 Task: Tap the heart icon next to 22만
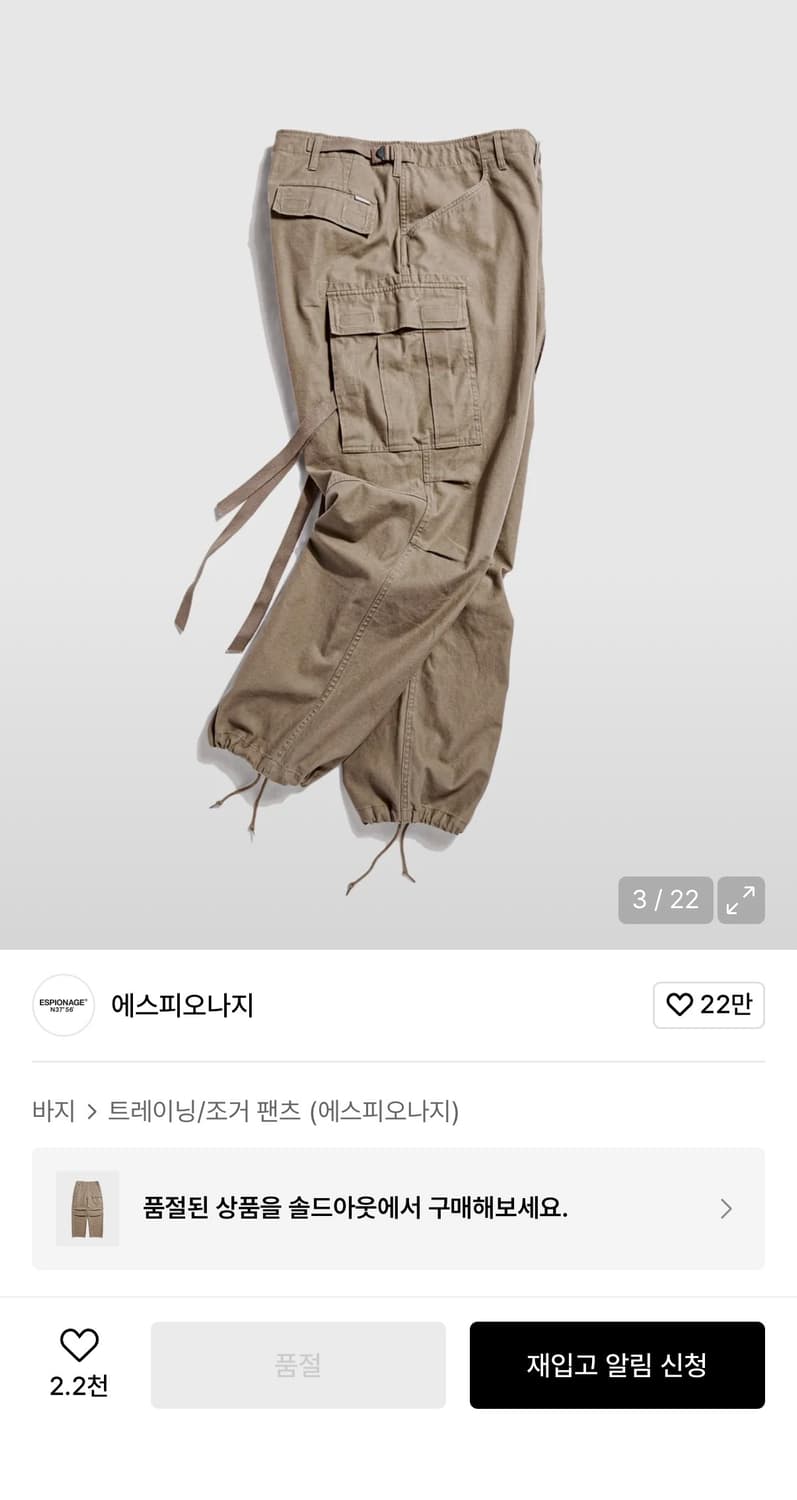point(680,1005)
